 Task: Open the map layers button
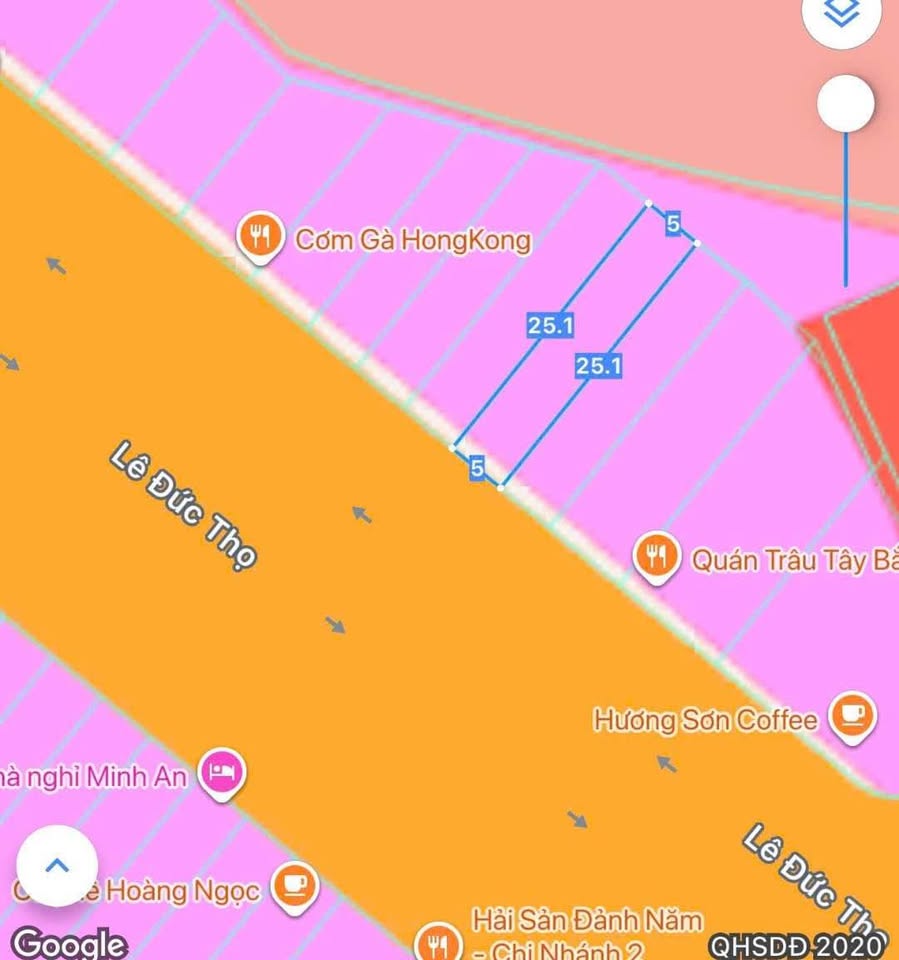click(x=844, y=16)
